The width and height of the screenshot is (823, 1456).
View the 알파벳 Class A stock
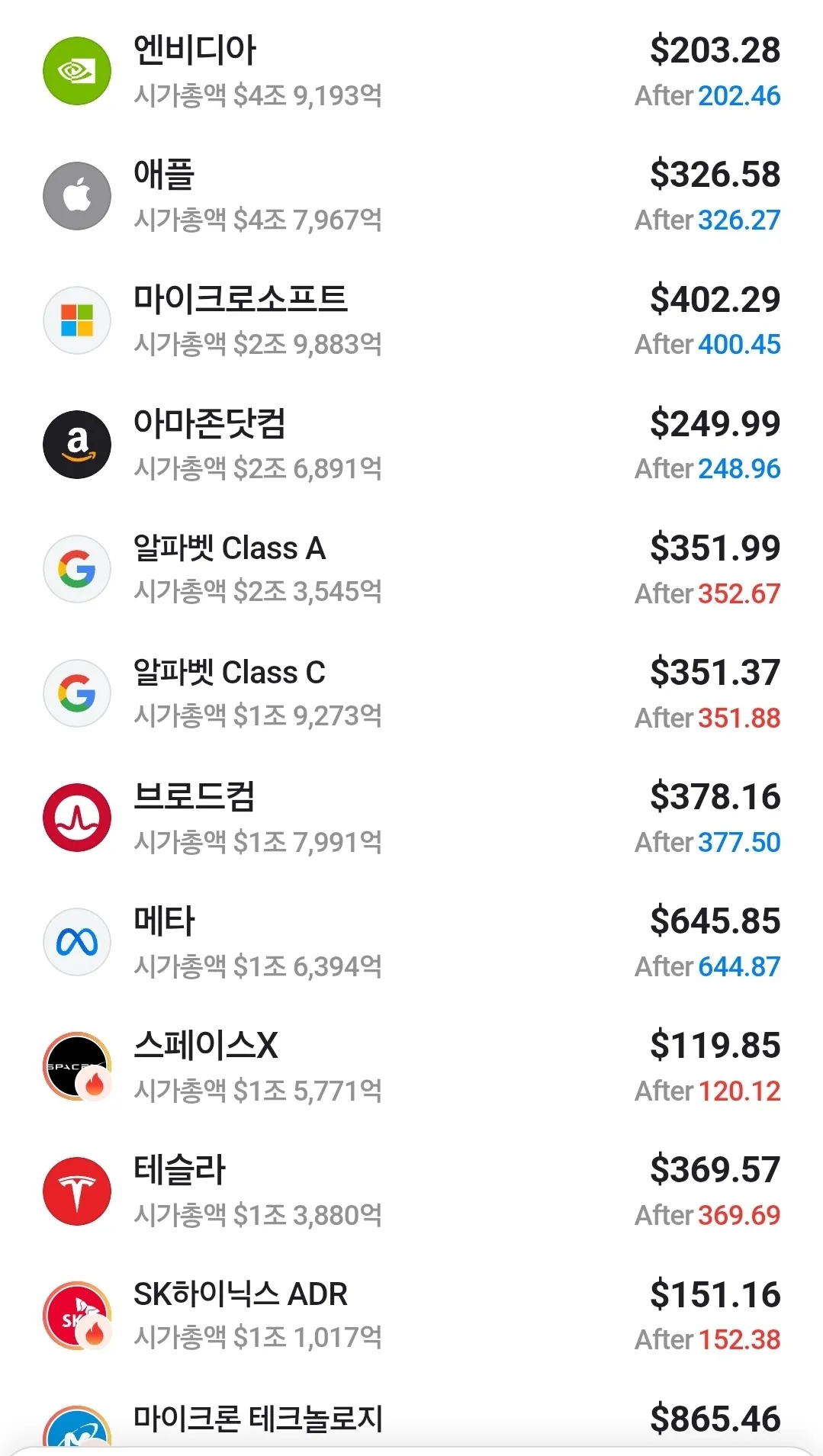(x=411, y=568)
